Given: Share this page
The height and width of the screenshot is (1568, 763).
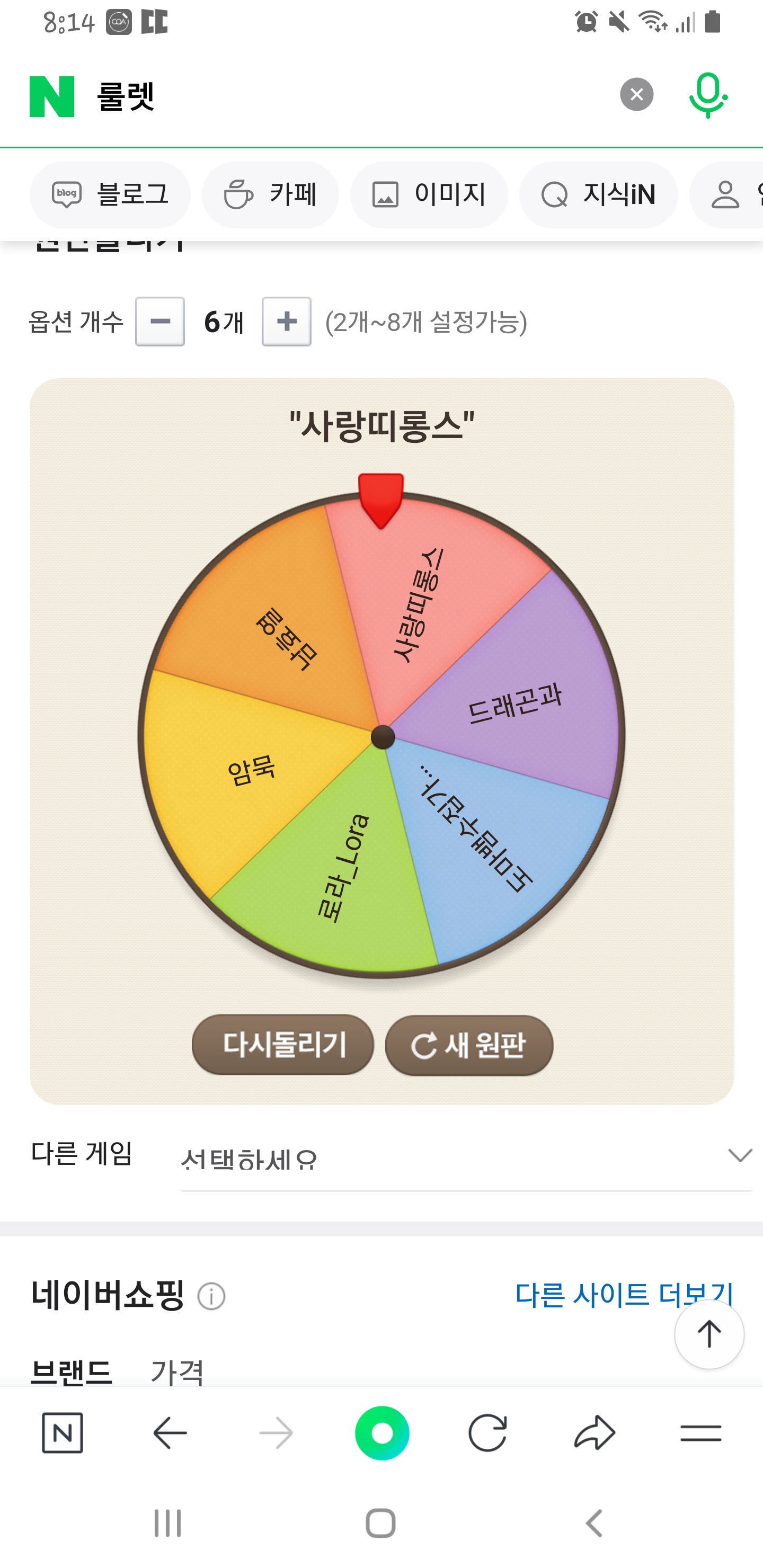Looking at the screenshot, I should (595, 1433).
